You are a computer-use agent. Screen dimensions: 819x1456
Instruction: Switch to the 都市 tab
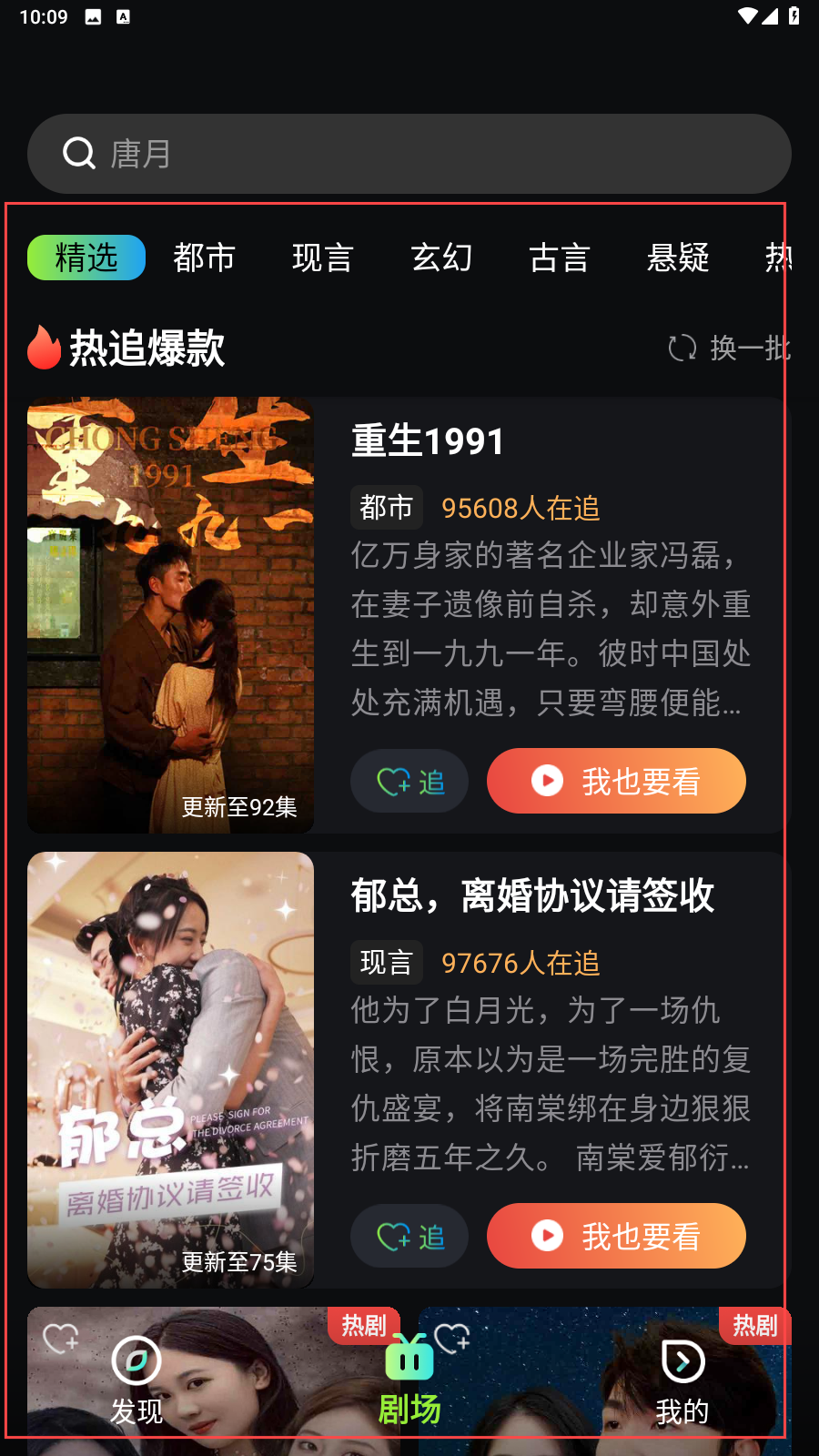(x=205, y=258)
